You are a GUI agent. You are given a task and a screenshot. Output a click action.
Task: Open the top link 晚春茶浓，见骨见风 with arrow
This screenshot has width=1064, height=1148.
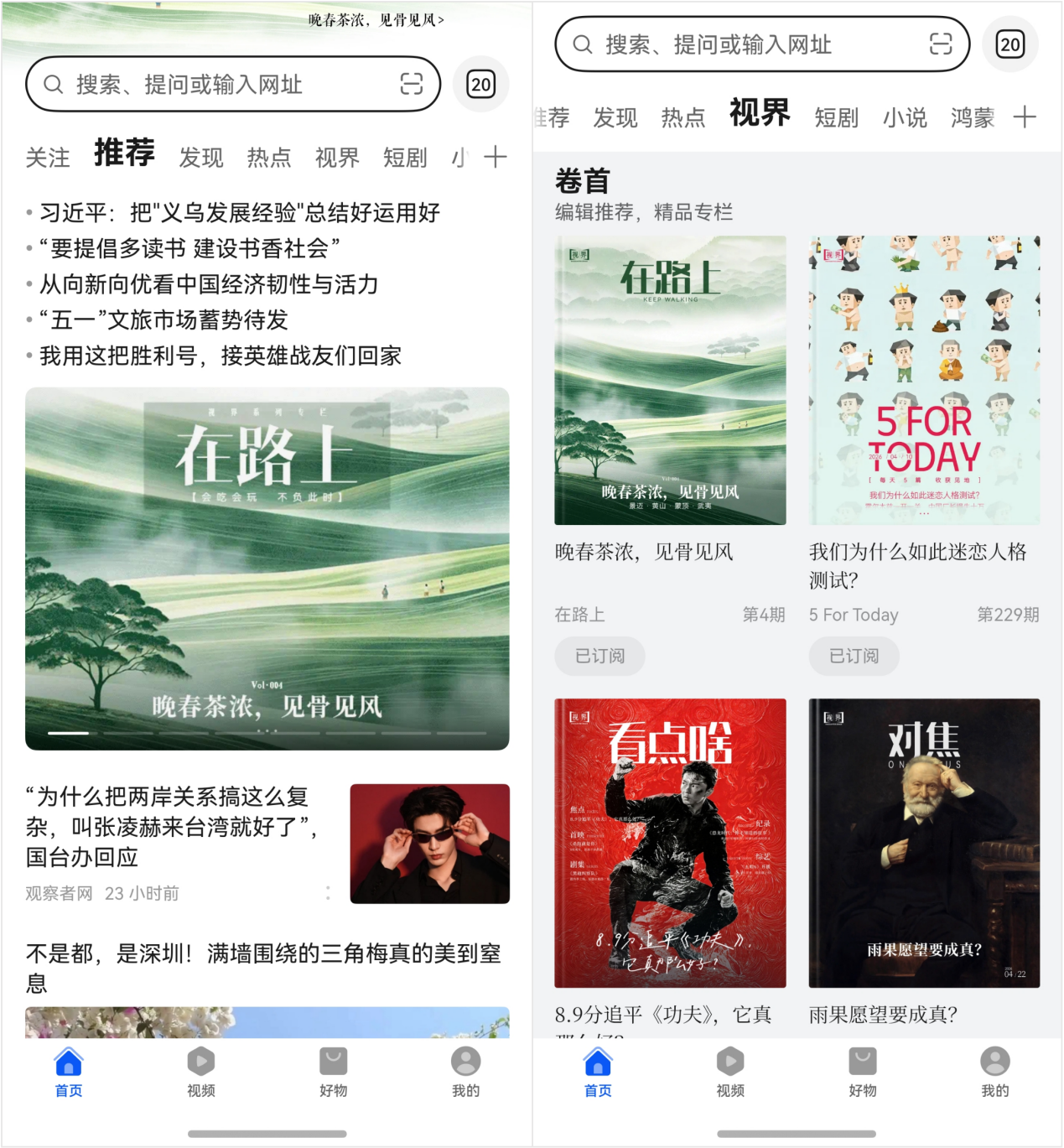[376, 20]
